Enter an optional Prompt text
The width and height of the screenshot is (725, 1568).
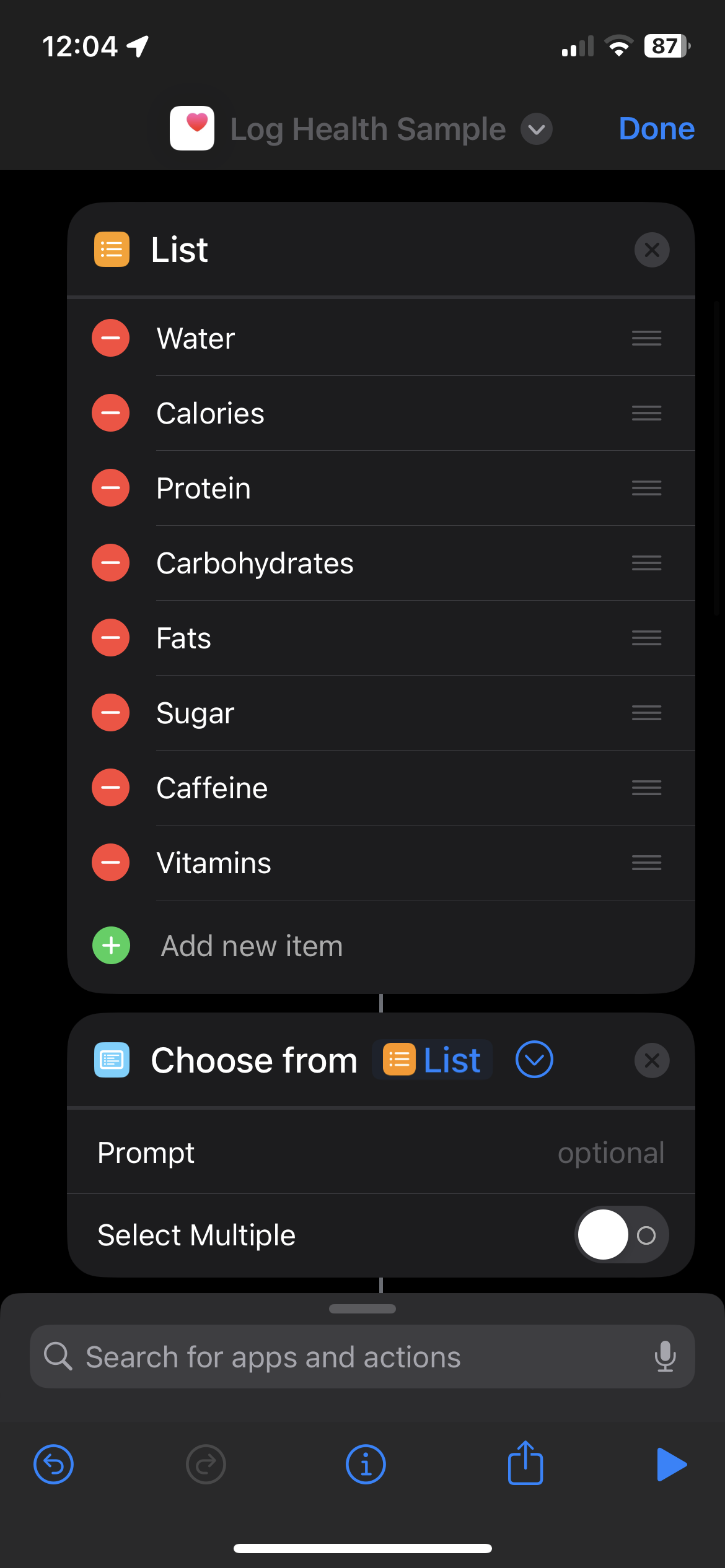[x=610, y=1153]
